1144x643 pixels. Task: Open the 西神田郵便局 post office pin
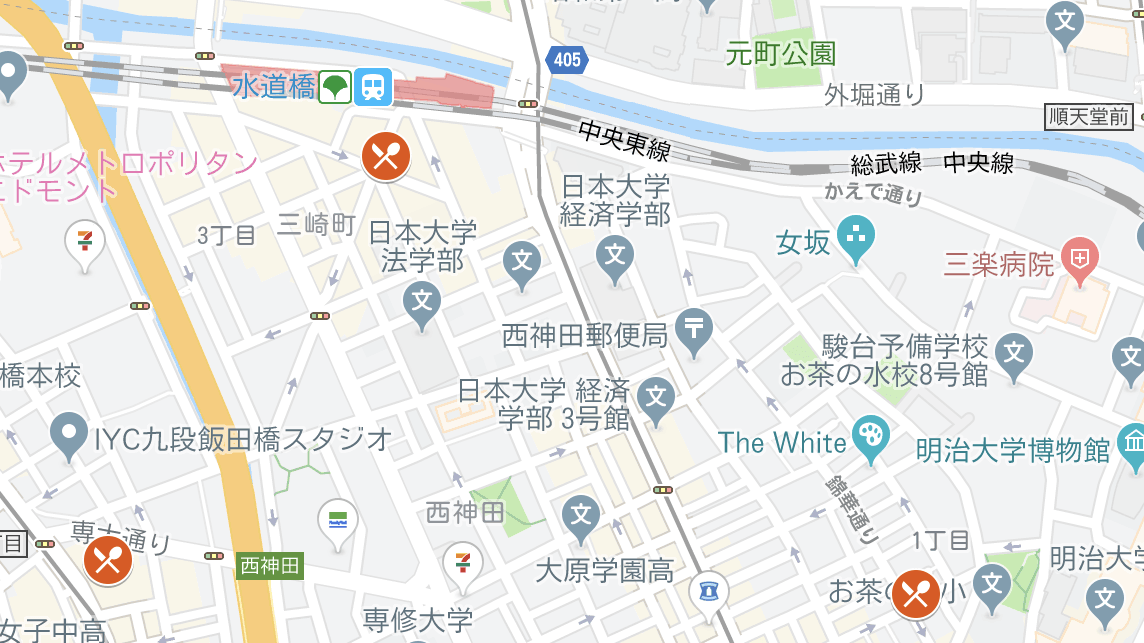[695, 328]
